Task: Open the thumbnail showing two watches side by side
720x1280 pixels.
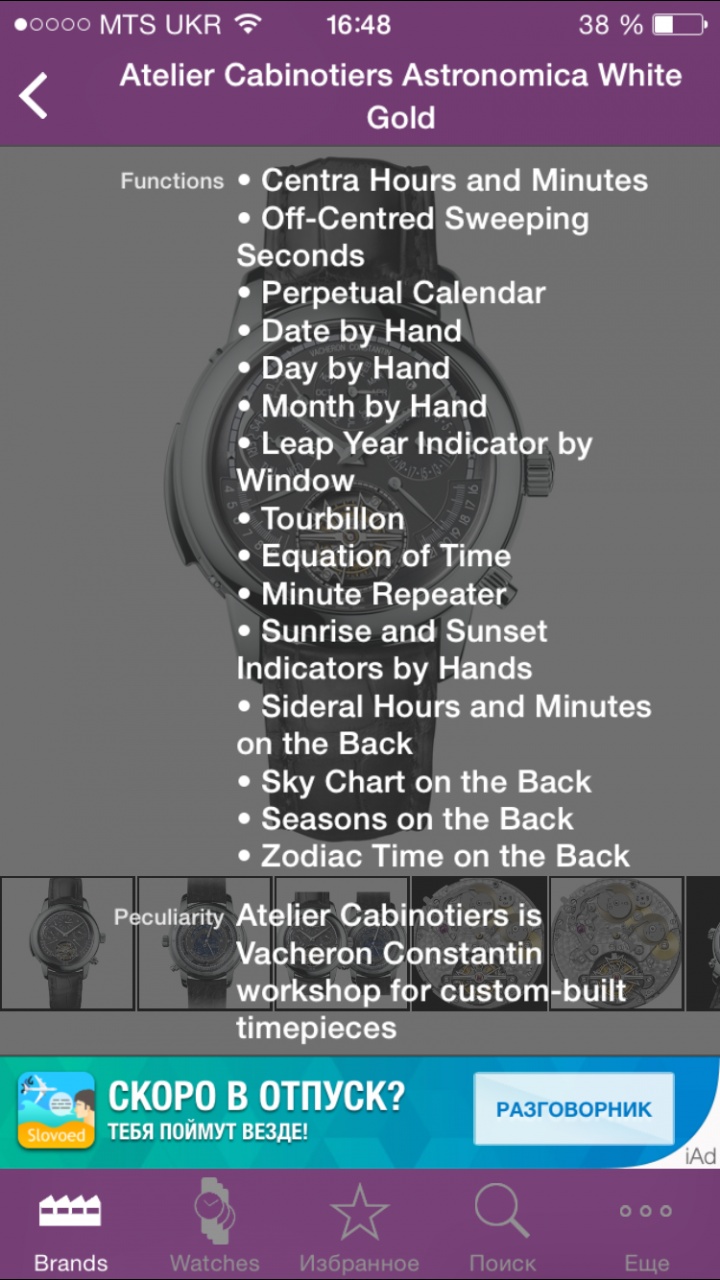Action: [342, 943]
